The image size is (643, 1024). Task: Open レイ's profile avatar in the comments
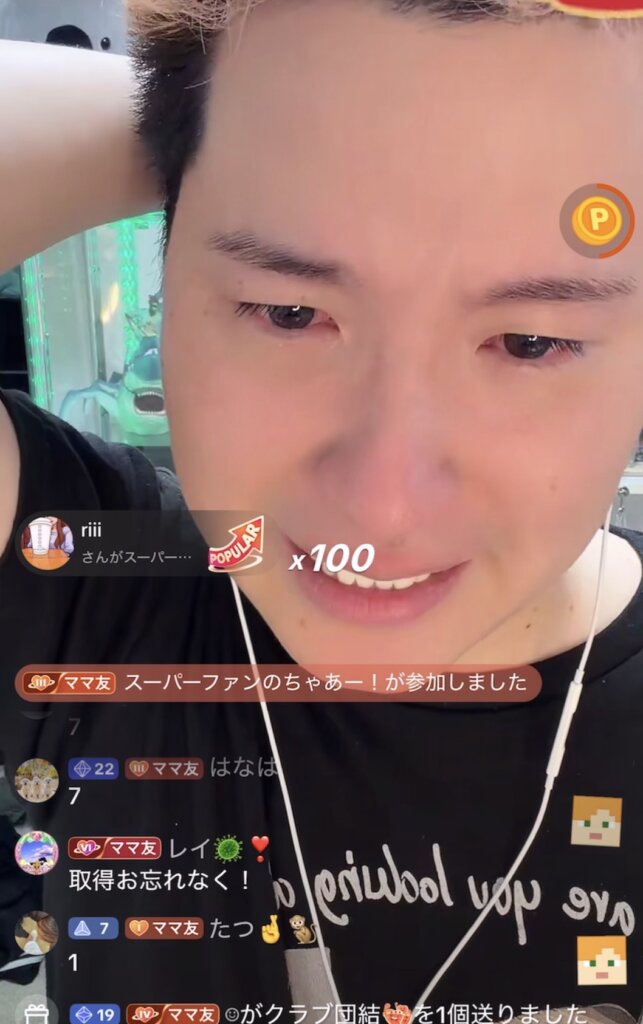[37, 853]
